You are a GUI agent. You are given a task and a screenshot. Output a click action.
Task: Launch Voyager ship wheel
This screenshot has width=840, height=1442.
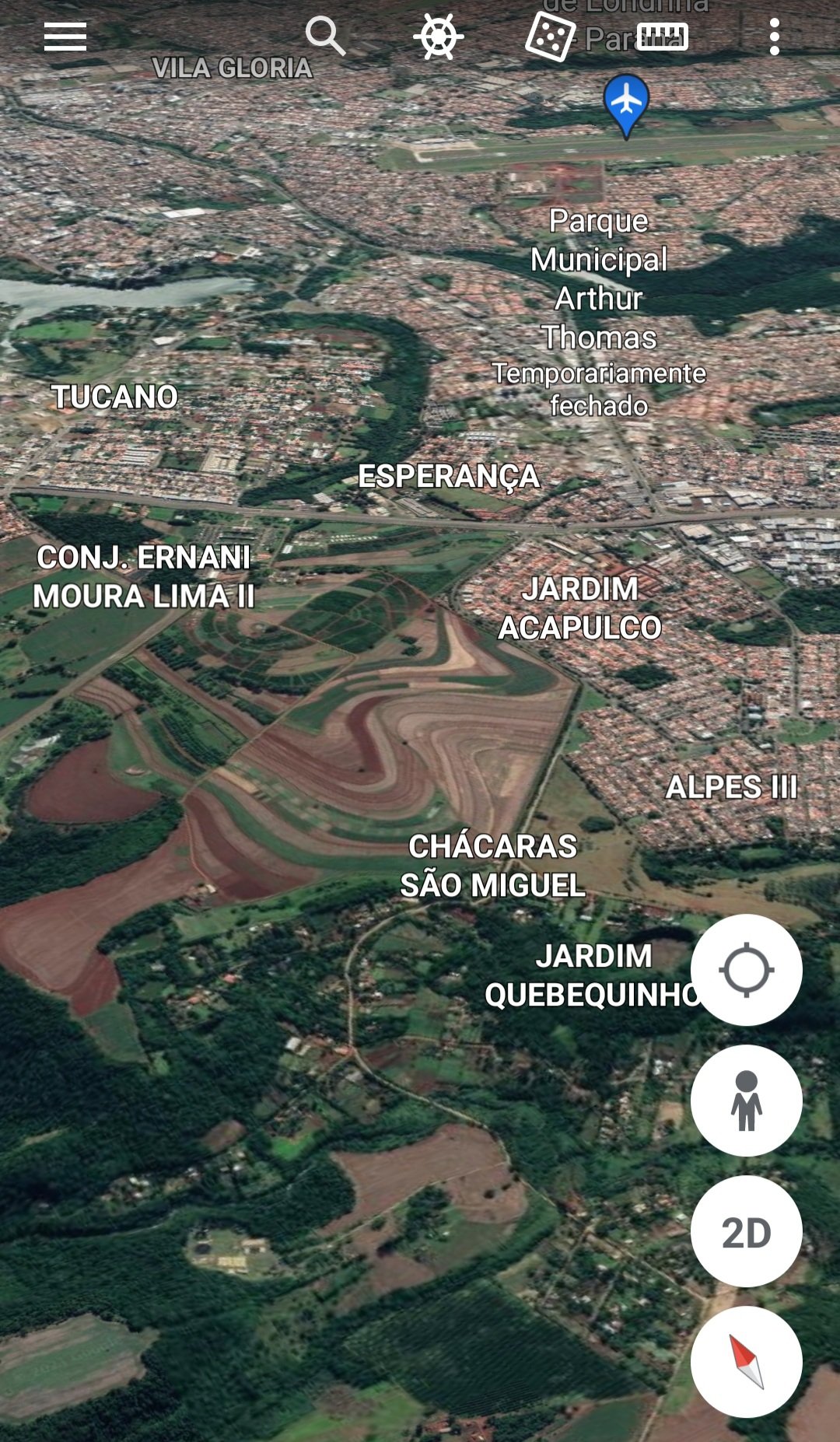pos(439,37)
